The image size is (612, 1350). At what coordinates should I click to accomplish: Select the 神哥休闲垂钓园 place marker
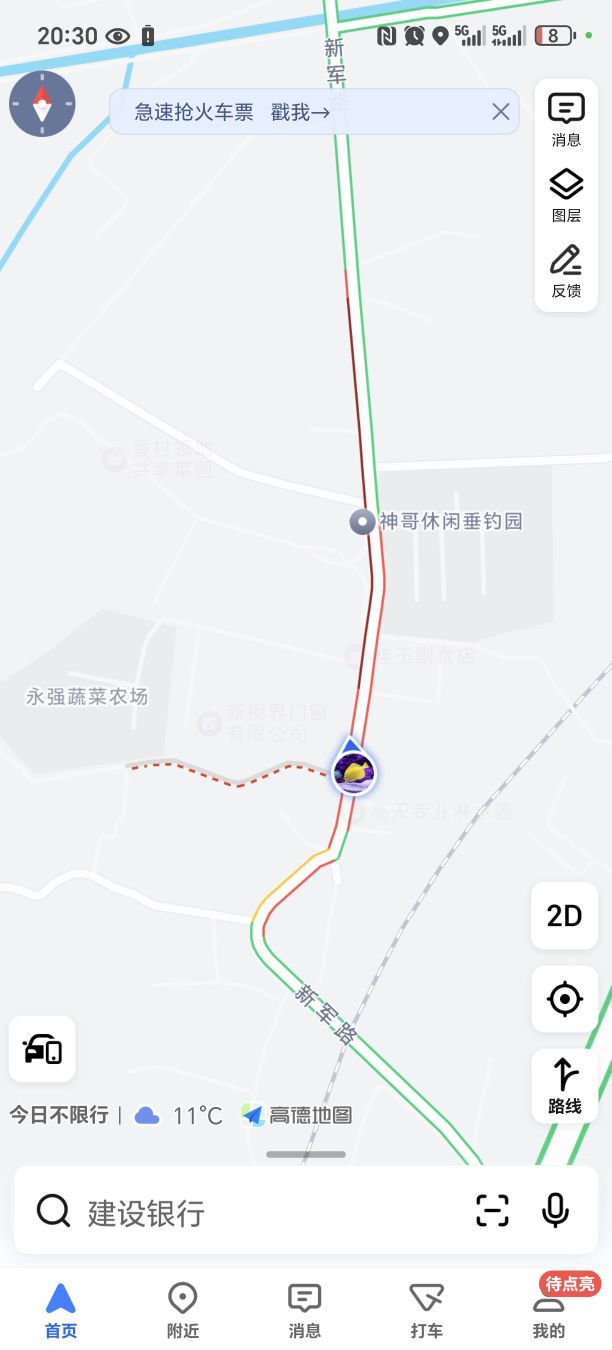[362, 521]
